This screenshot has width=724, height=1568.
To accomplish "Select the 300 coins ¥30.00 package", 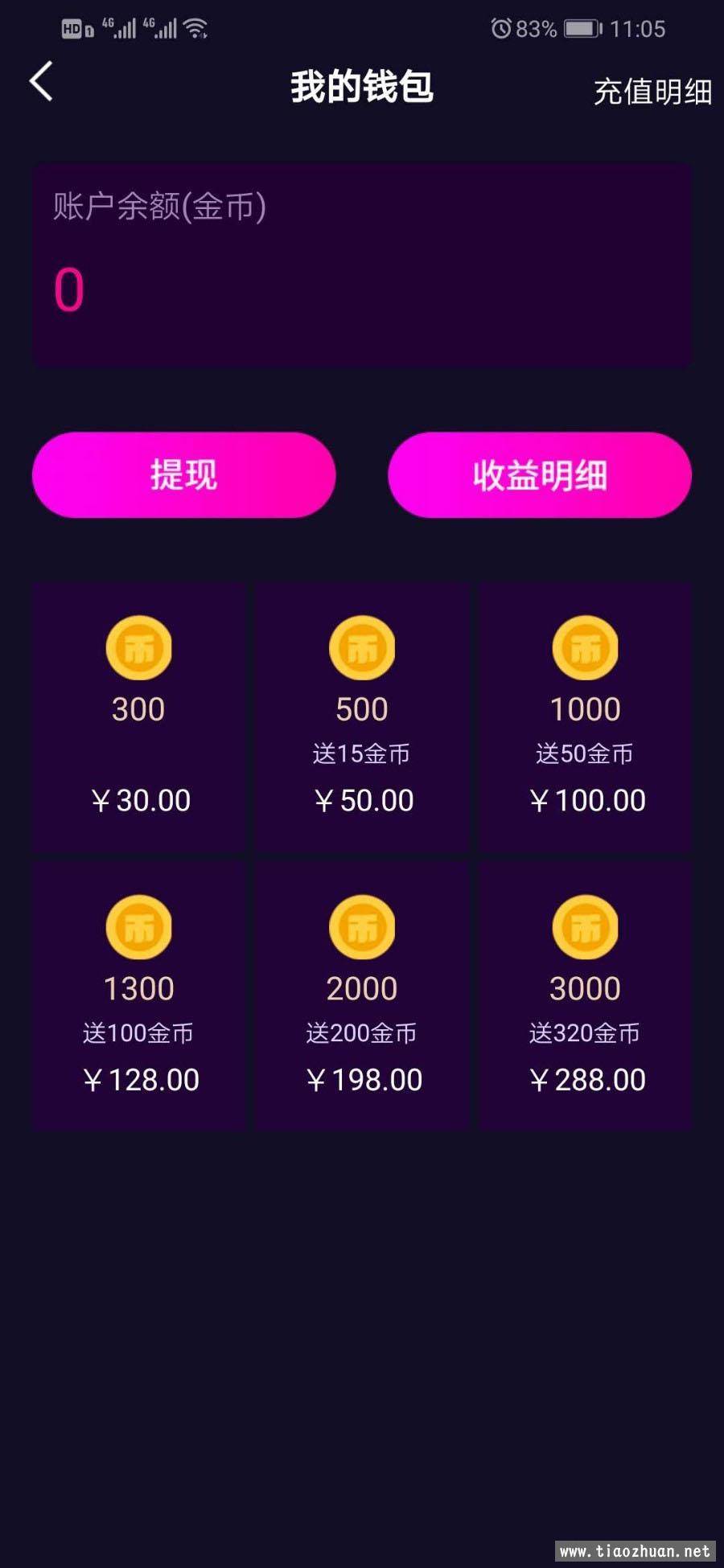I will click(139, 717).
